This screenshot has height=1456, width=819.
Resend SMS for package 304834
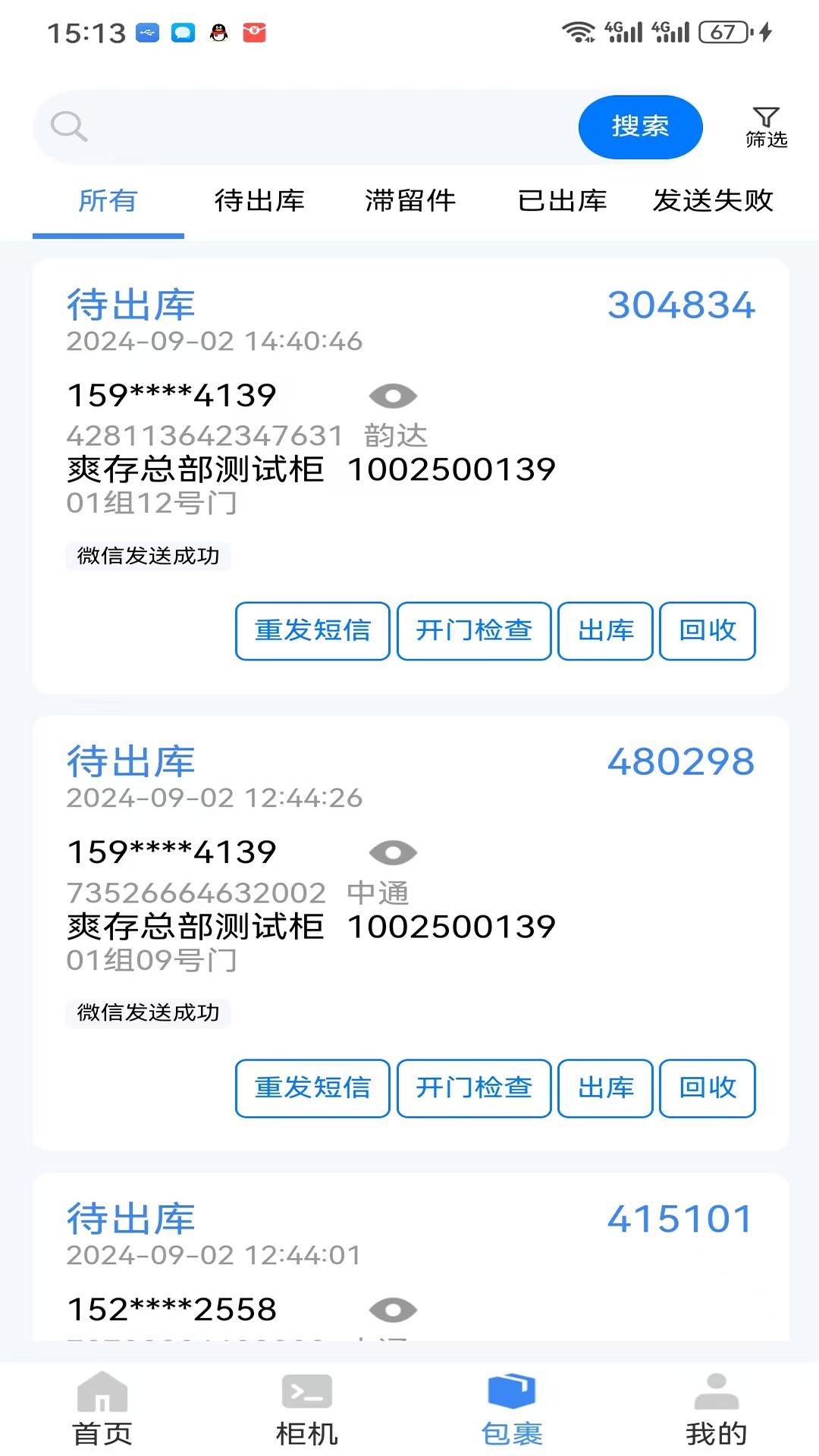[x=312, y=631]
